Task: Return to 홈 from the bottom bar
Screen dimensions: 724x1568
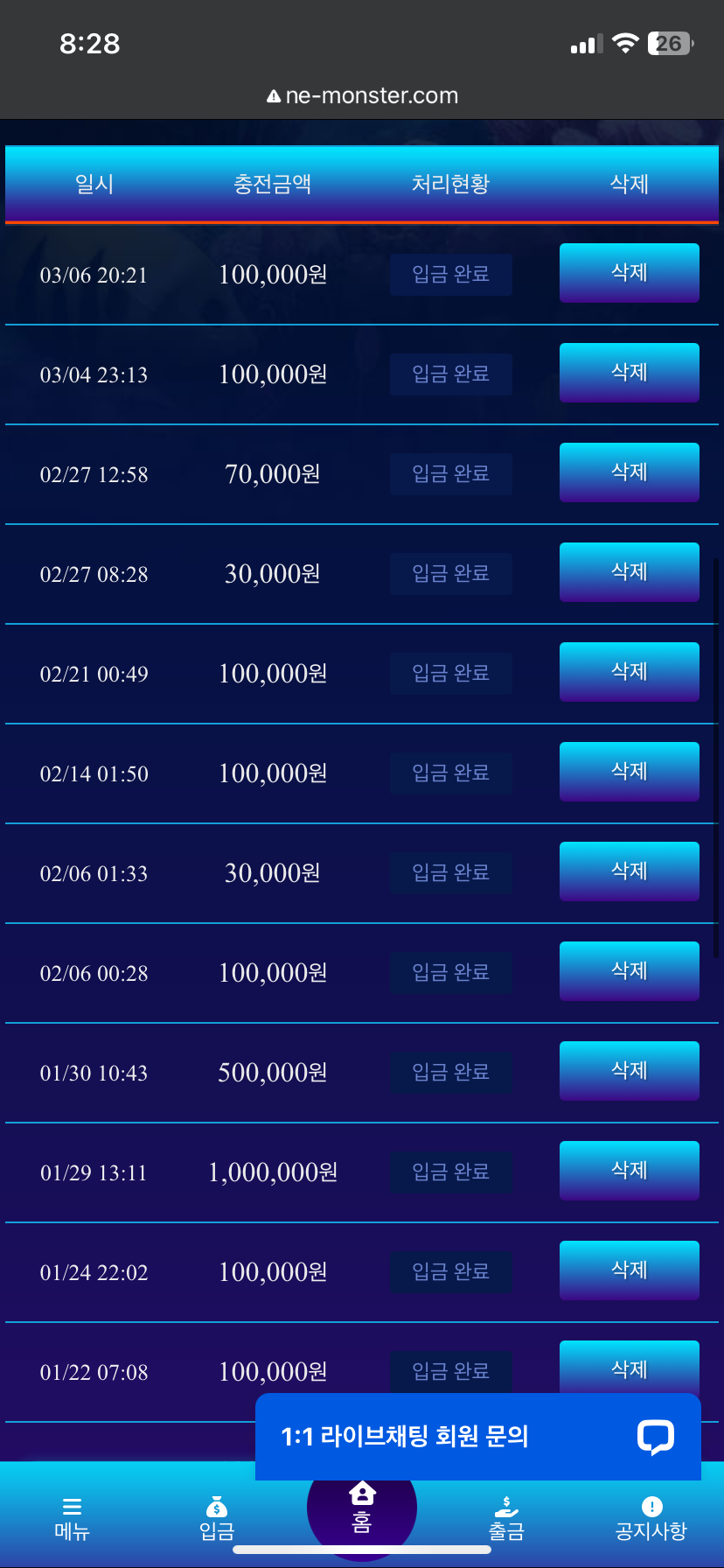Action: pos(362,1508)
